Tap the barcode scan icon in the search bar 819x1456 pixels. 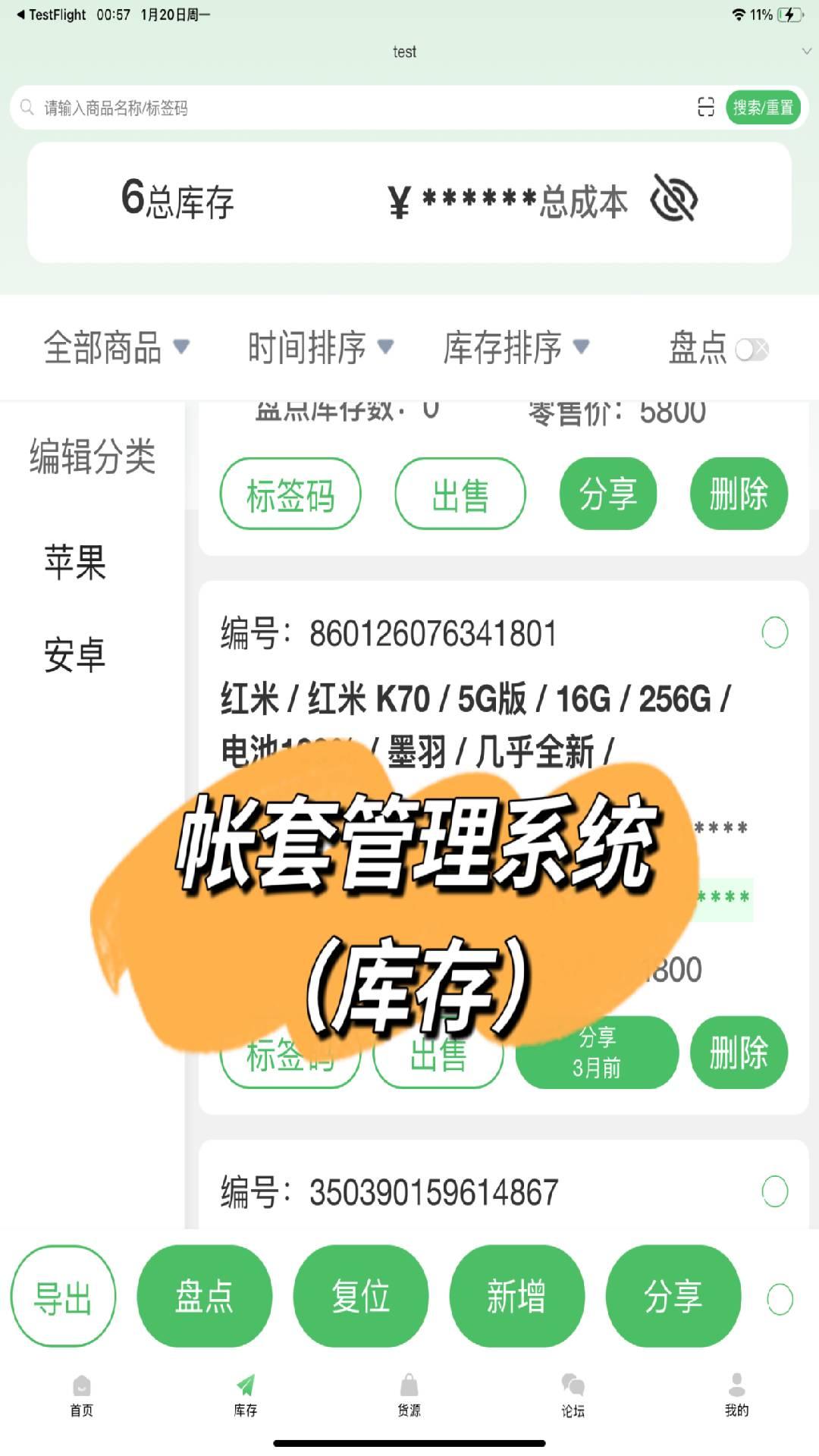pos(707,108)
